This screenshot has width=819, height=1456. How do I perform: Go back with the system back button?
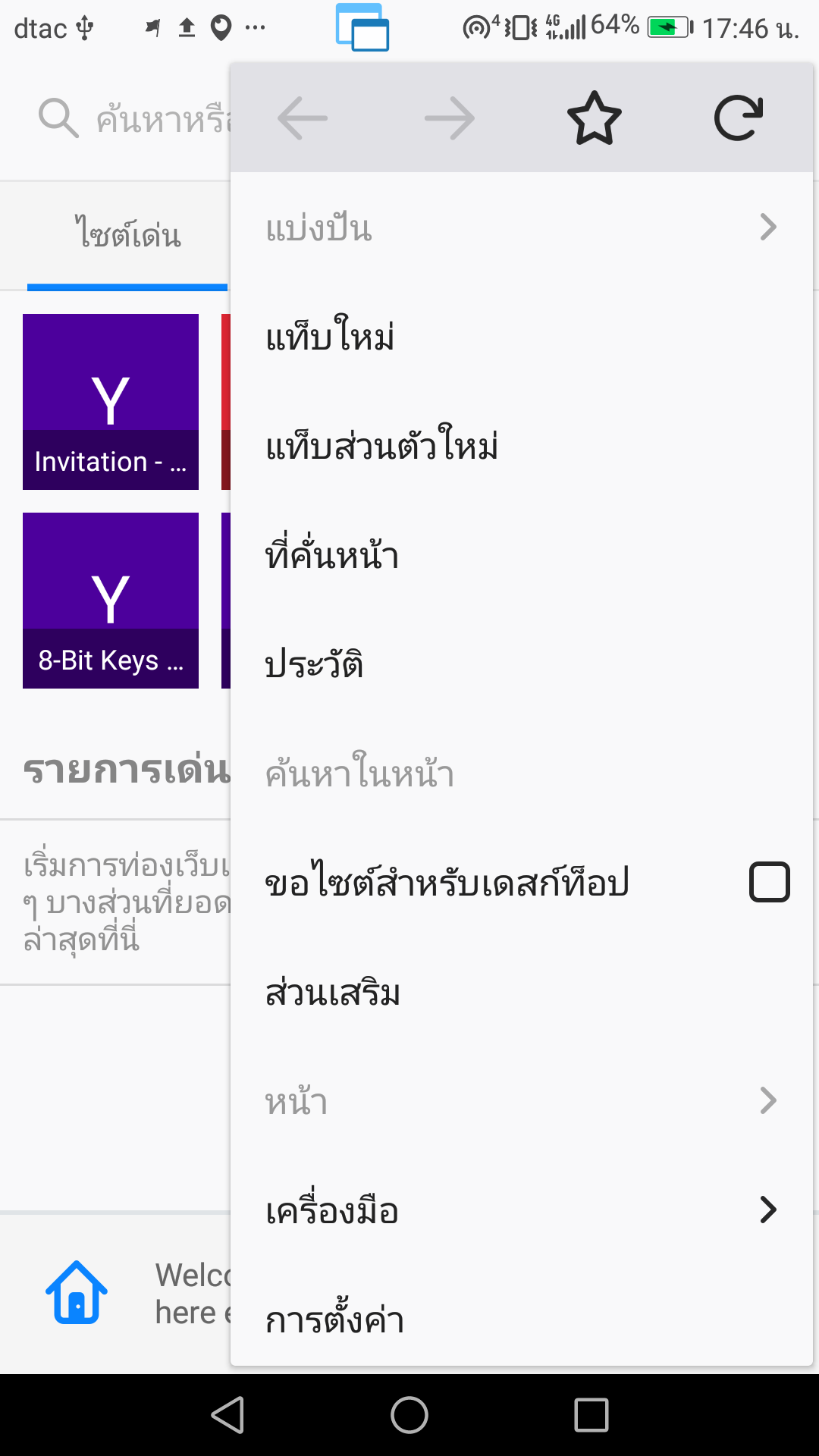227,1415
